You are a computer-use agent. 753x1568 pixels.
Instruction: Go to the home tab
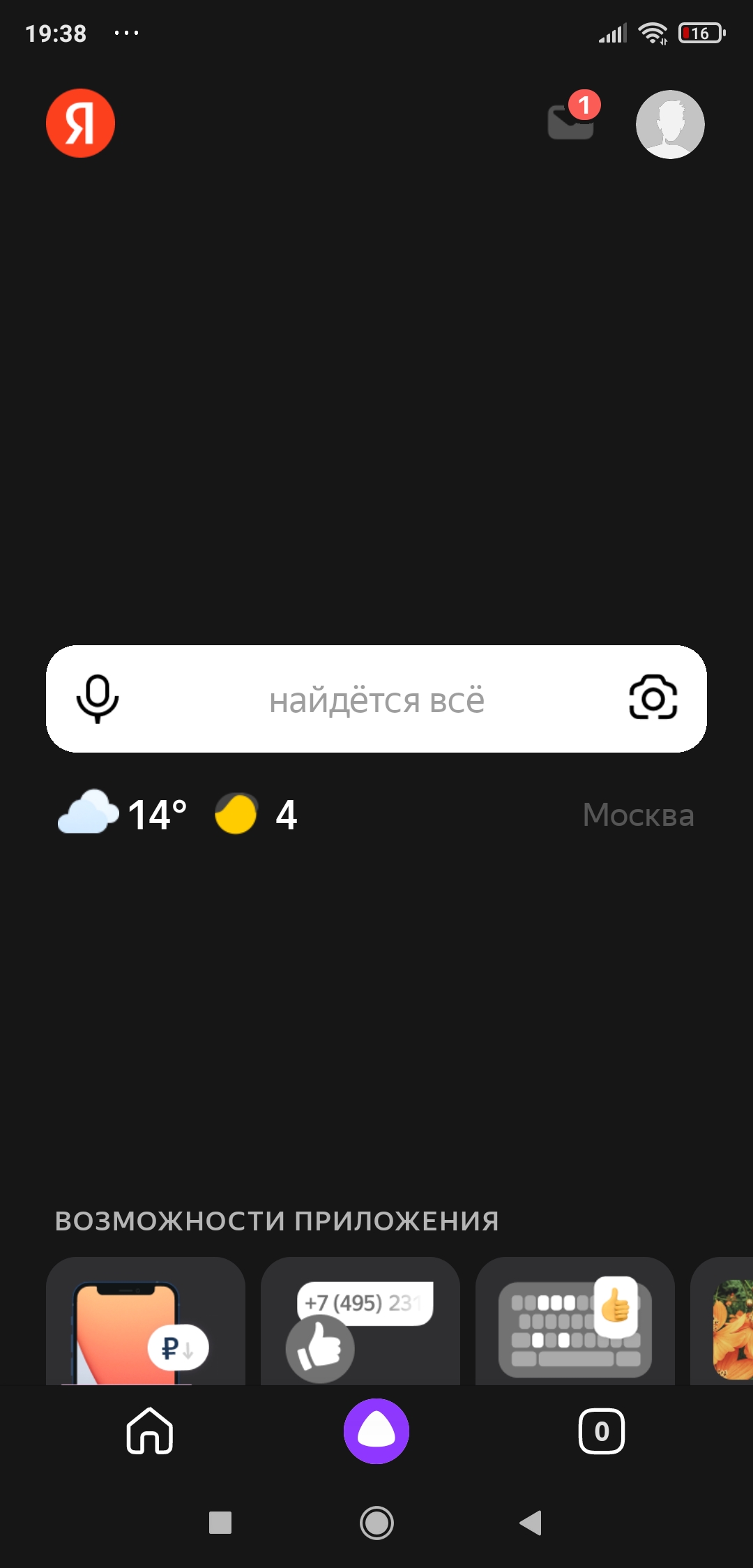(150, 1431)
